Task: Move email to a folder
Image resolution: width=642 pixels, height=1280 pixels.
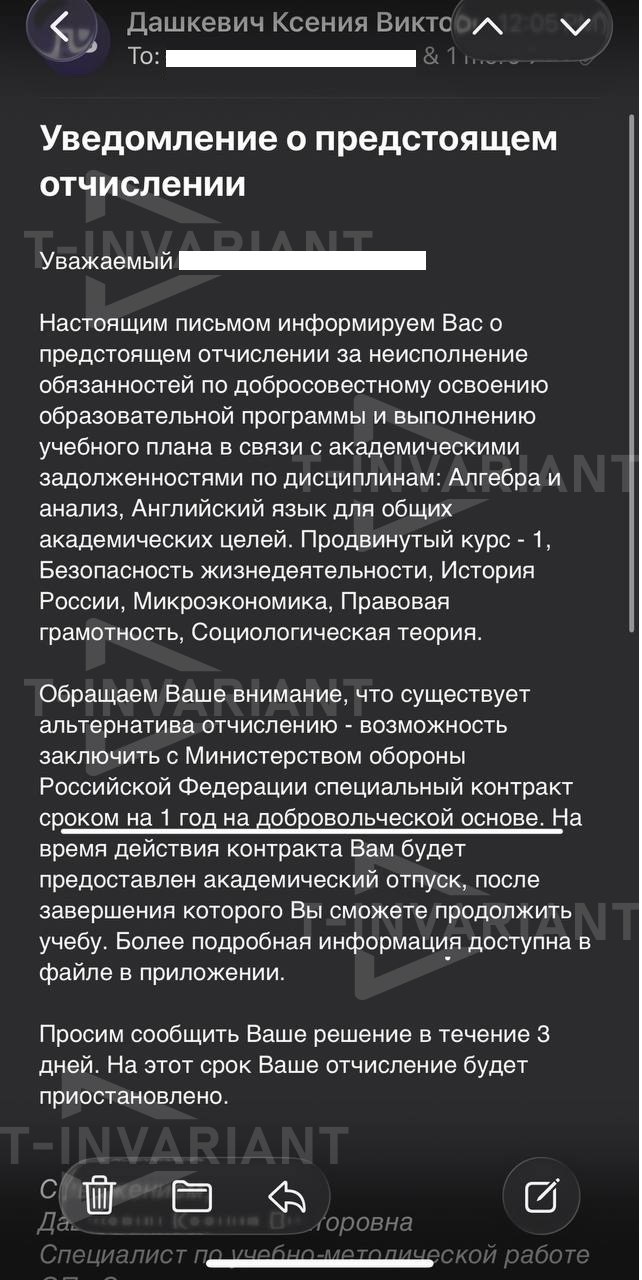Action: click(192, 1195)
